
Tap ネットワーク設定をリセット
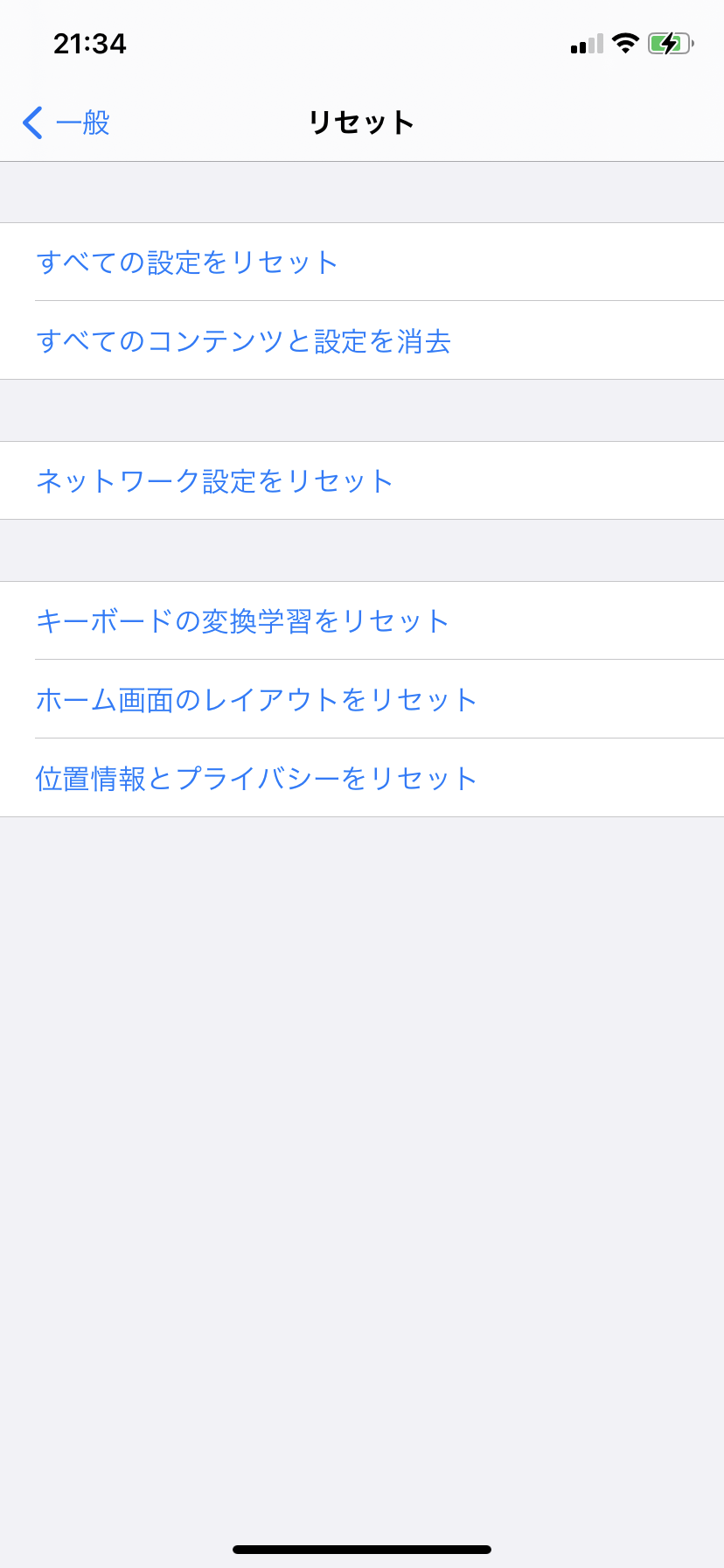click(x=214, y=481)
